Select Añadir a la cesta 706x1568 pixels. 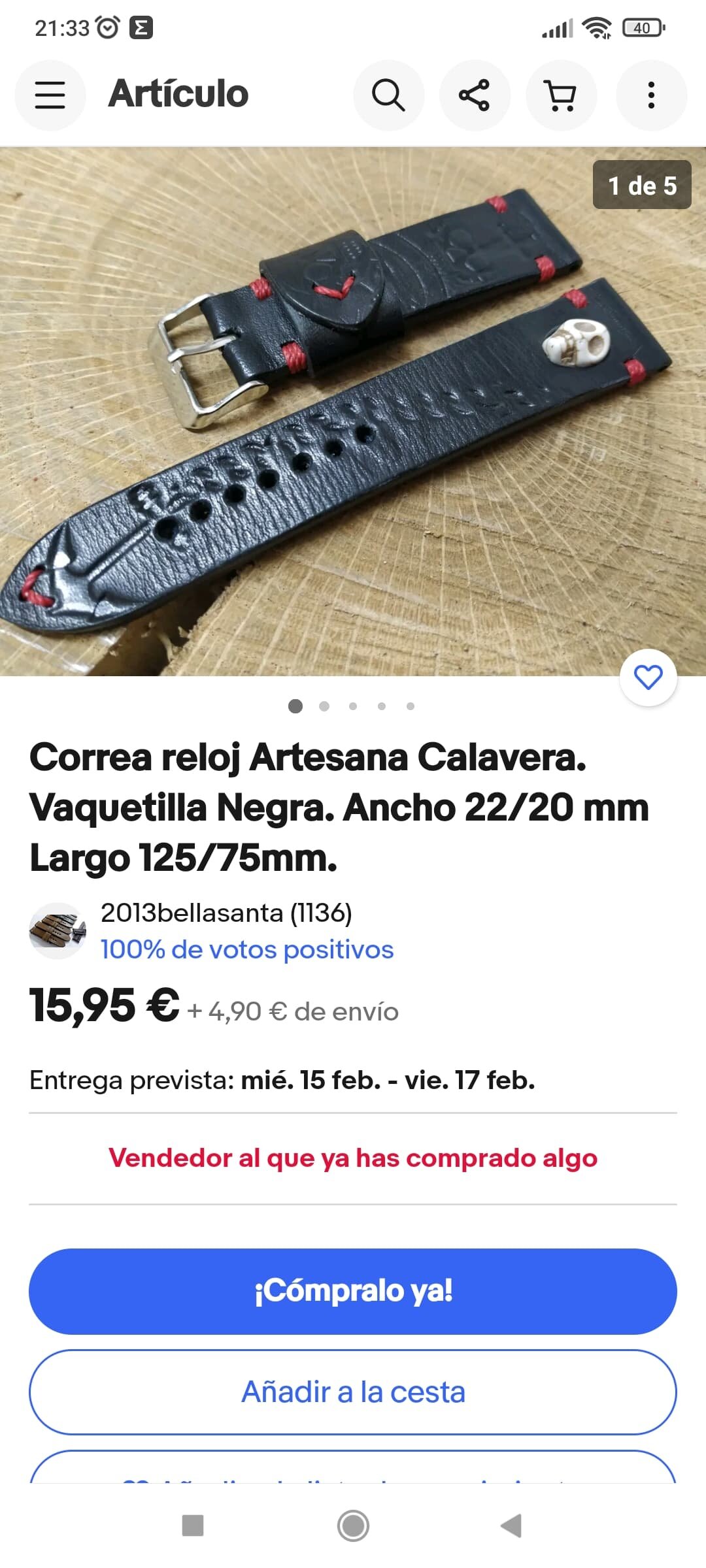pyautogui.click(x=353, y=1392)
